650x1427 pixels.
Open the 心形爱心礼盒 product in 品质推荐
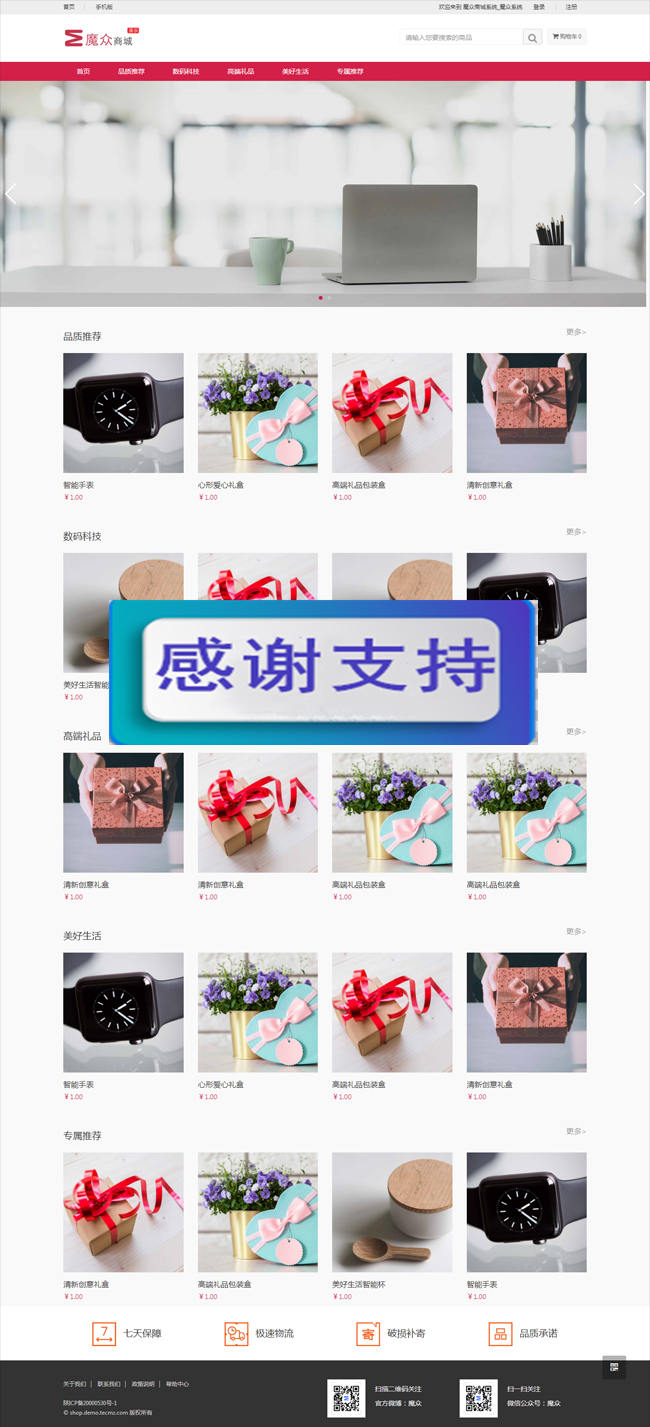click(257, 413)
